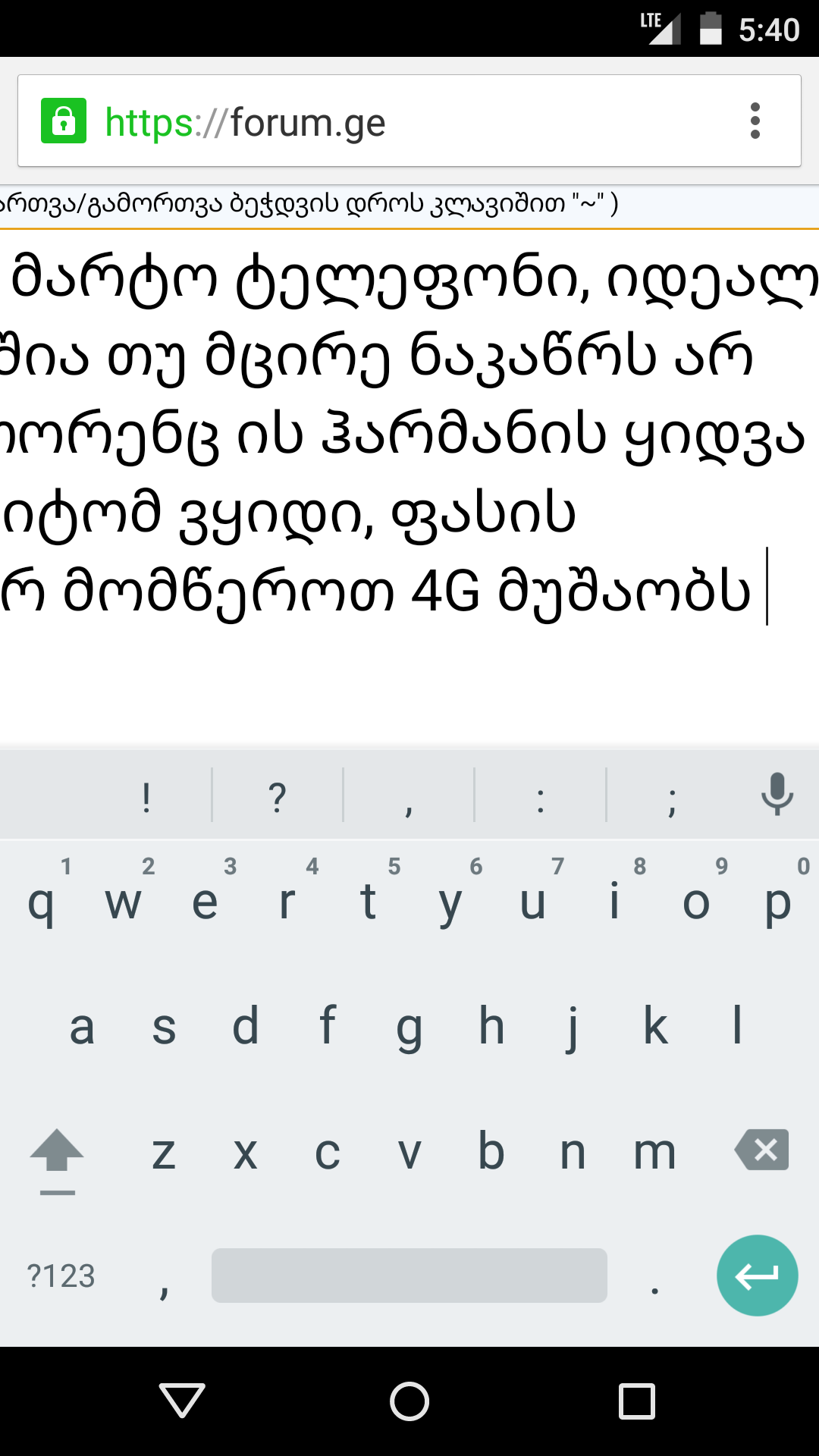819x1456 pixels.
Task: Open the browser overflow menu
Action: click(x=755, y=121)
